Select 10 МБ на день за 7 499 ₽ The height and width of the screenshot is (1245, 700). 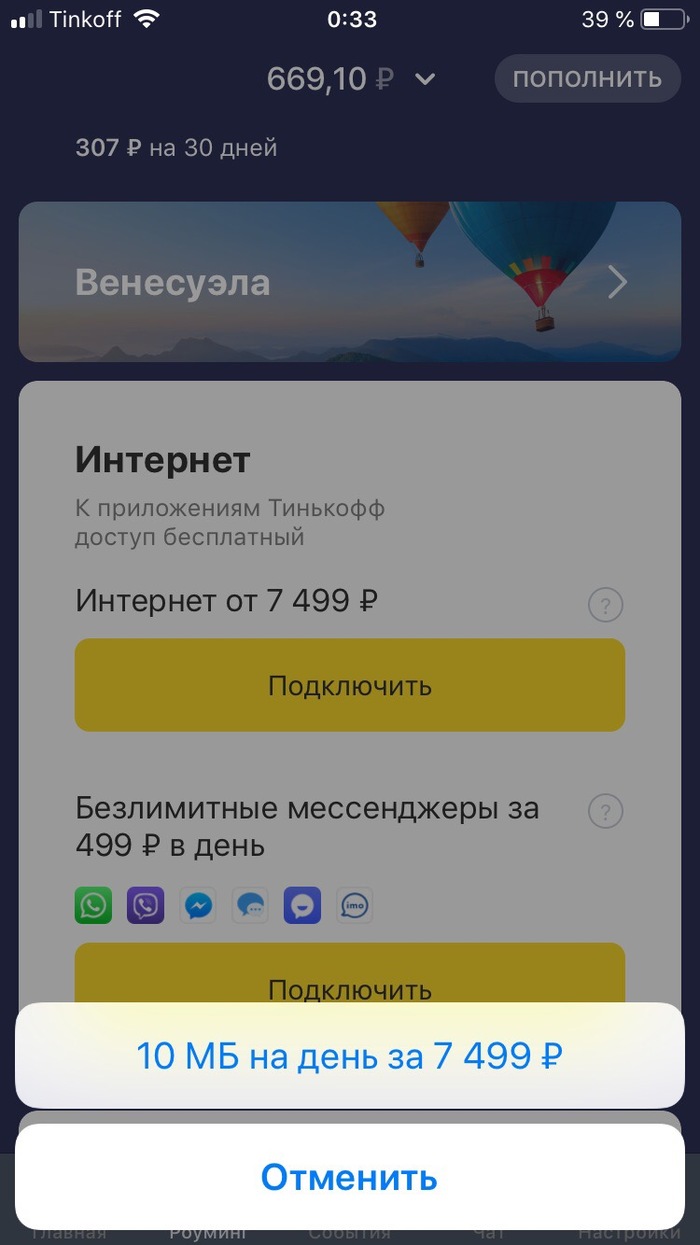(349, 1056)
